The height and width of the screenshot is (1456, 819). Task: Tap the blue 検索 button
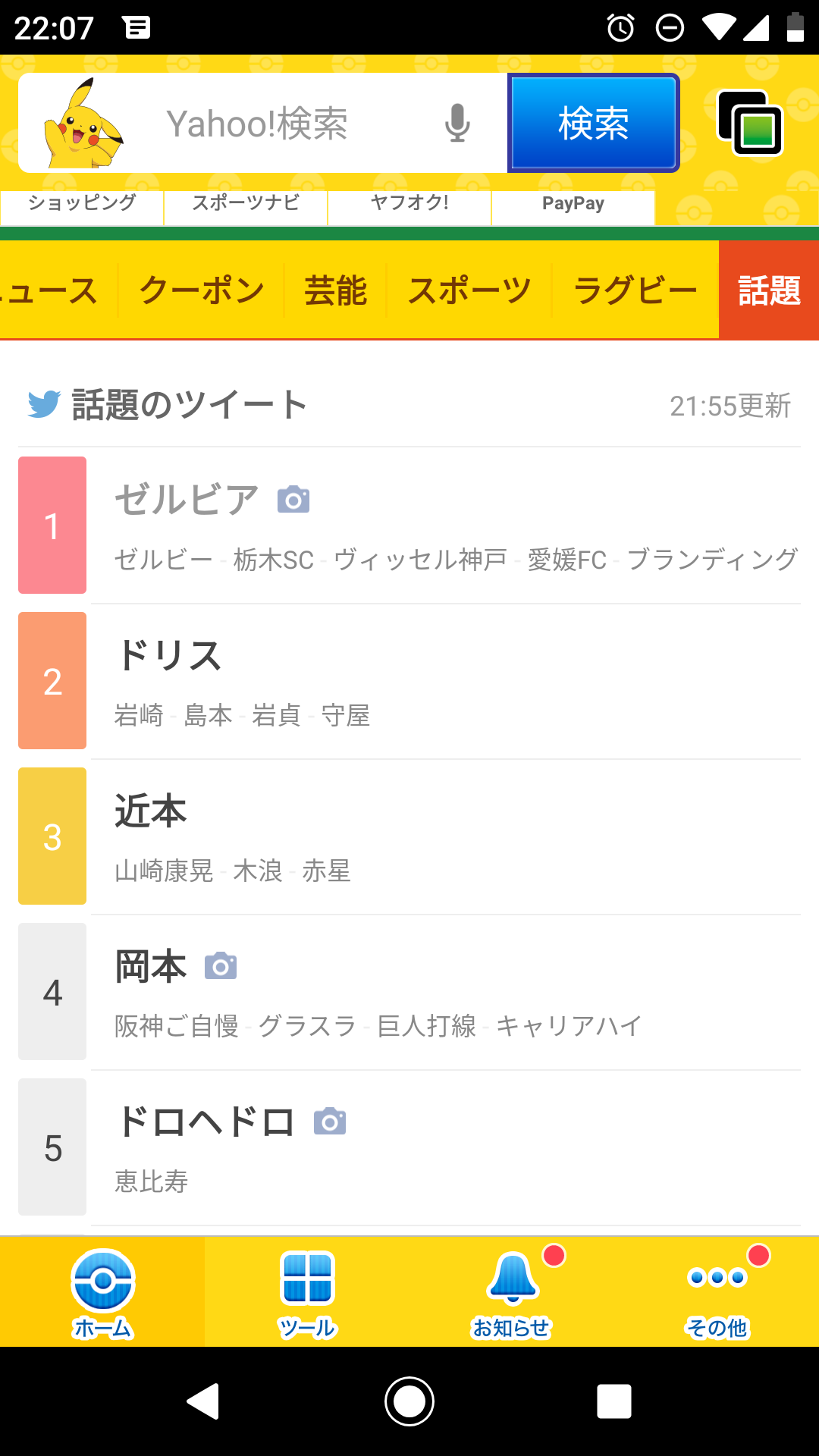pyautogui.click(x=593, y=123)
